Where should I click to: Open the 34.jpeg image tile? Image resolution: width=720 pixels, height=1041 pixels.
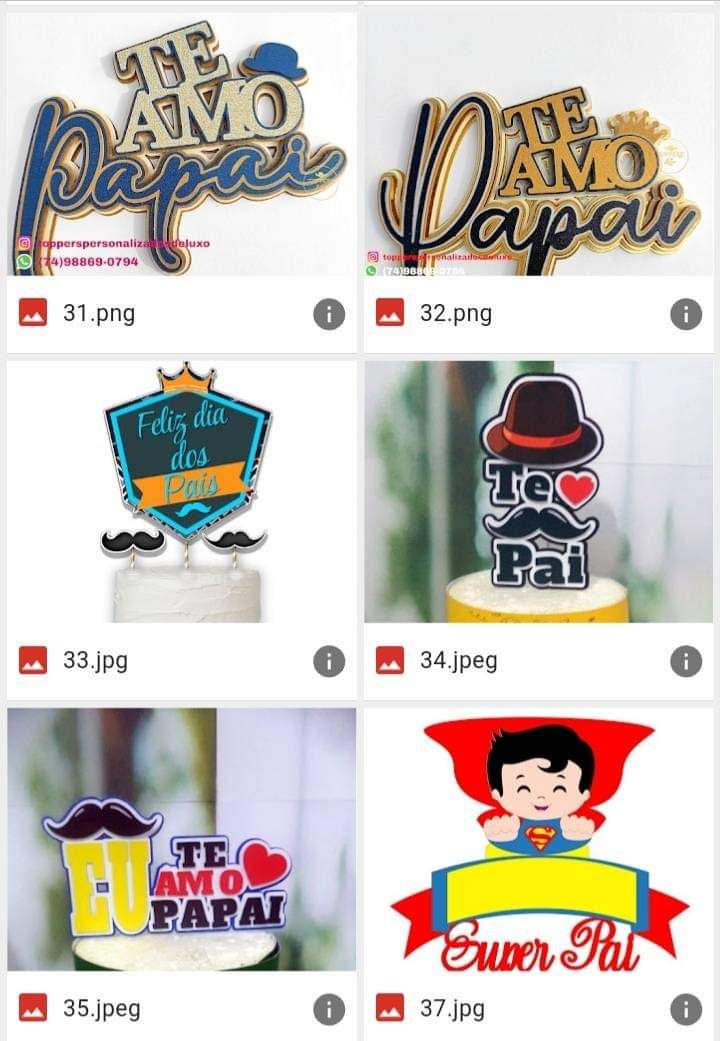point(539,492)
